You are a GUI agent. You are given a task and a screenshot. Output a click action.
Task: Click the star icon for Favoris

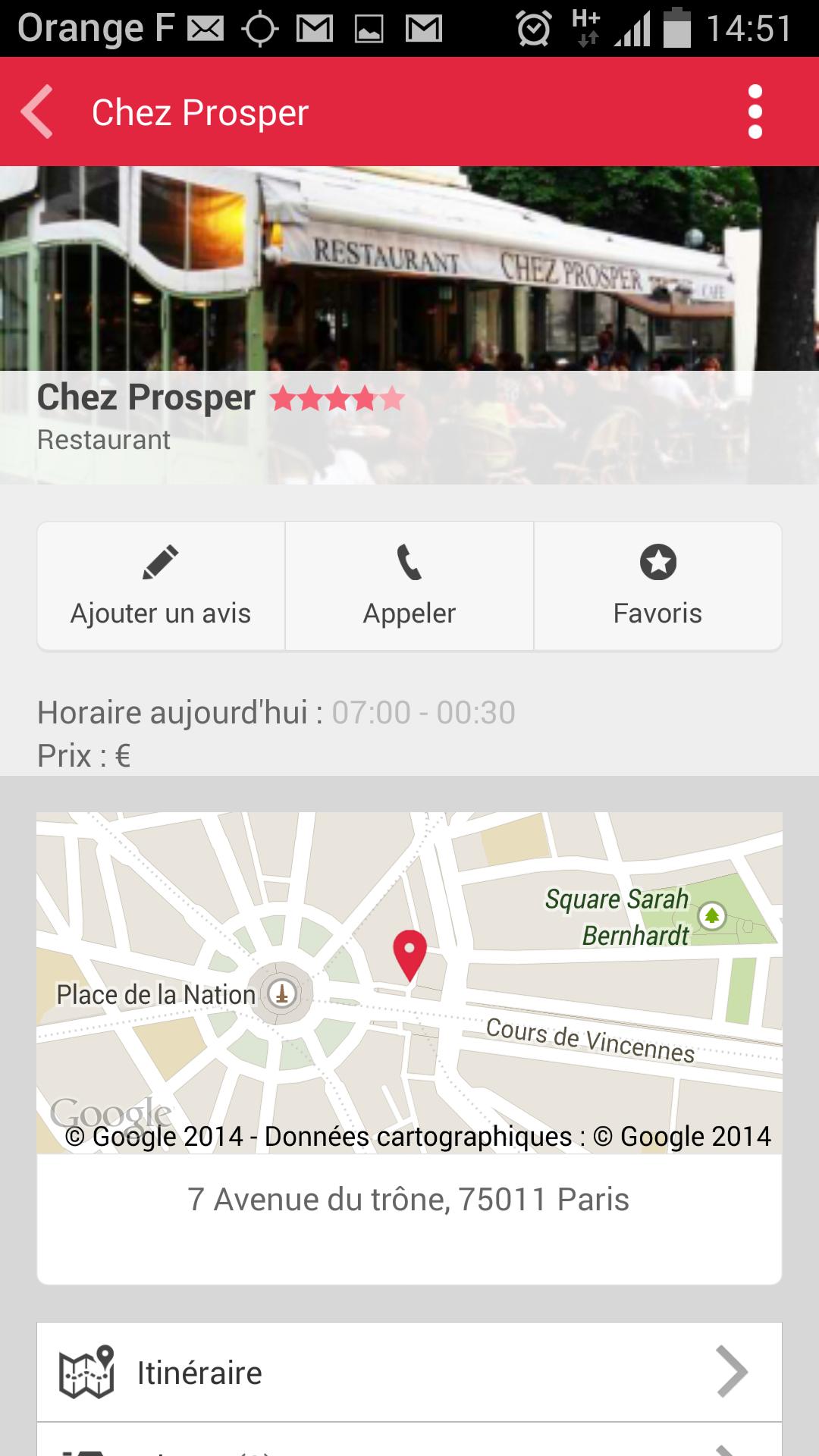click(658, 563)
